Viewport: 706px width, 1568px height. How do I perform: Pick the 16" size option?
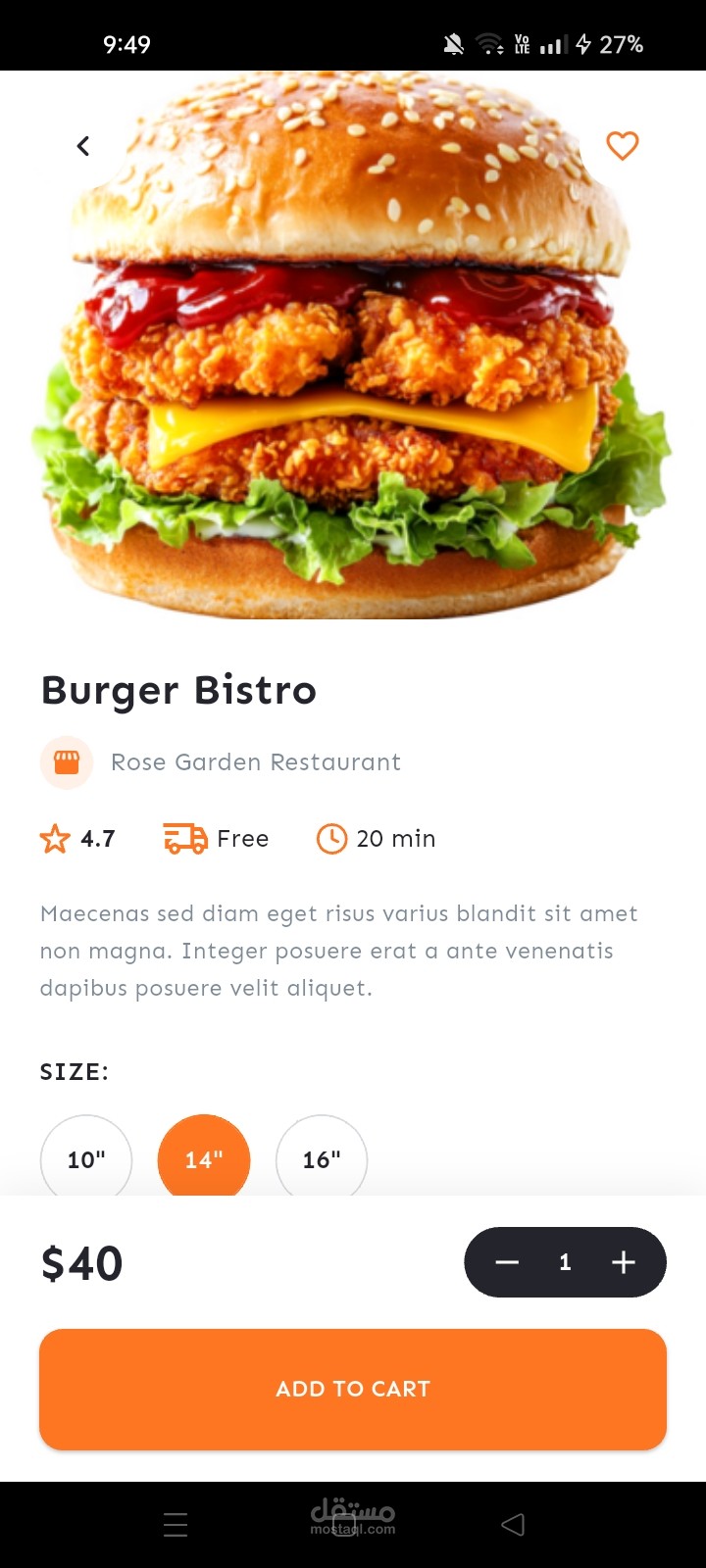coord(322,1158)
